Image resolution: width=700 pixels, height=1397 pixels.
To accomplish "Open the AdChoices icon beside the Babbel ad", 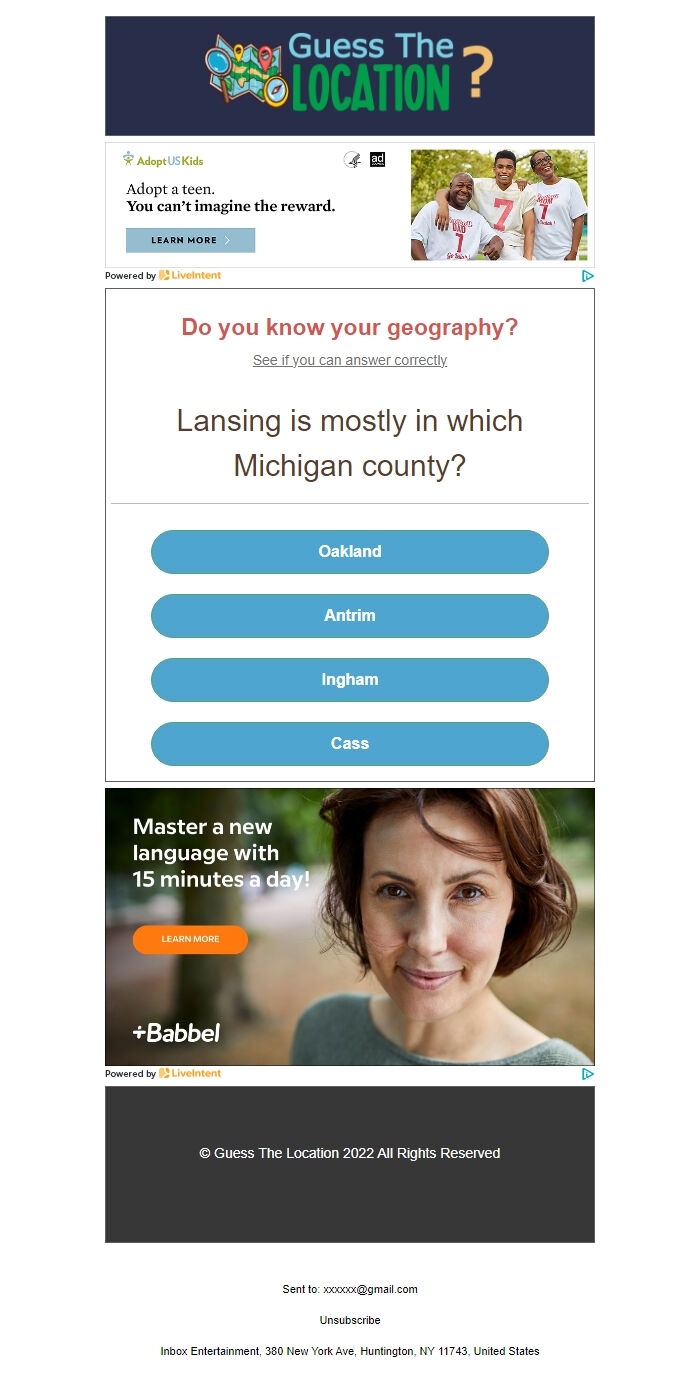I will (x=588, y=1074).
